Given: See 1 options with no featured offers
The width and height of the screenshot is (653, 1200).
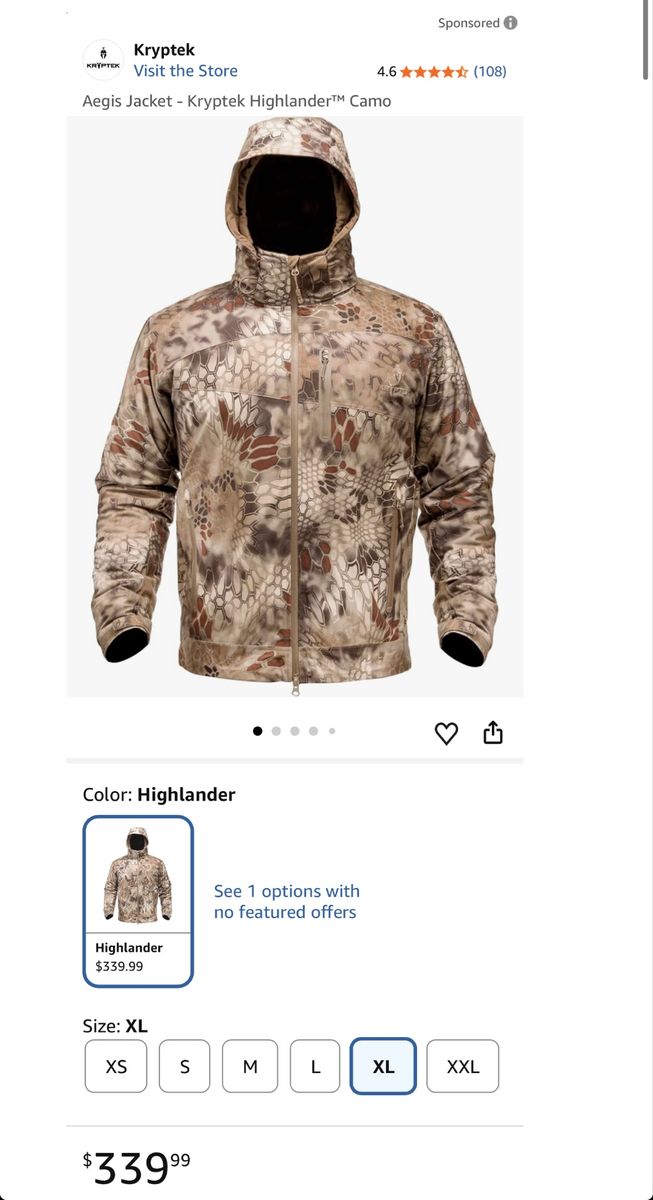Looking at the screenshot, I should [x=287, y=901].
